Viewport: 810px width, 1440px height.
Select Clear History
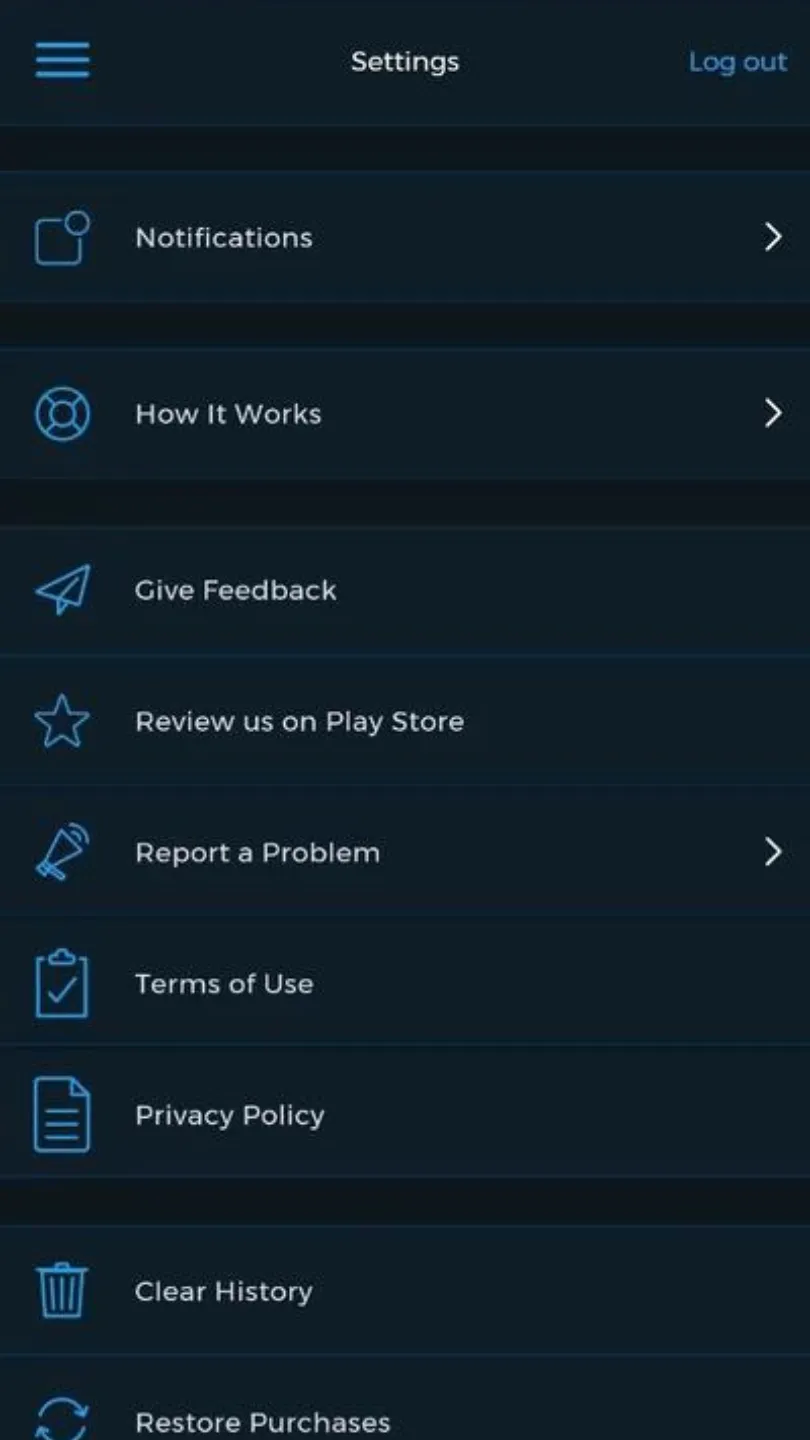pyautogui.click(x=405, y=1290)
